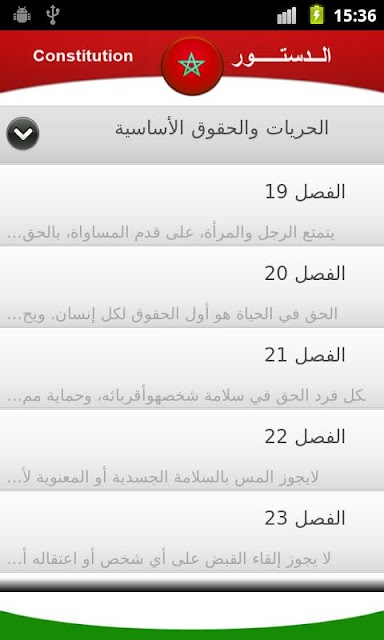The image size is (384, 640).
Task: Open الفصل 20 about the right to life
Action: (192, 287)
